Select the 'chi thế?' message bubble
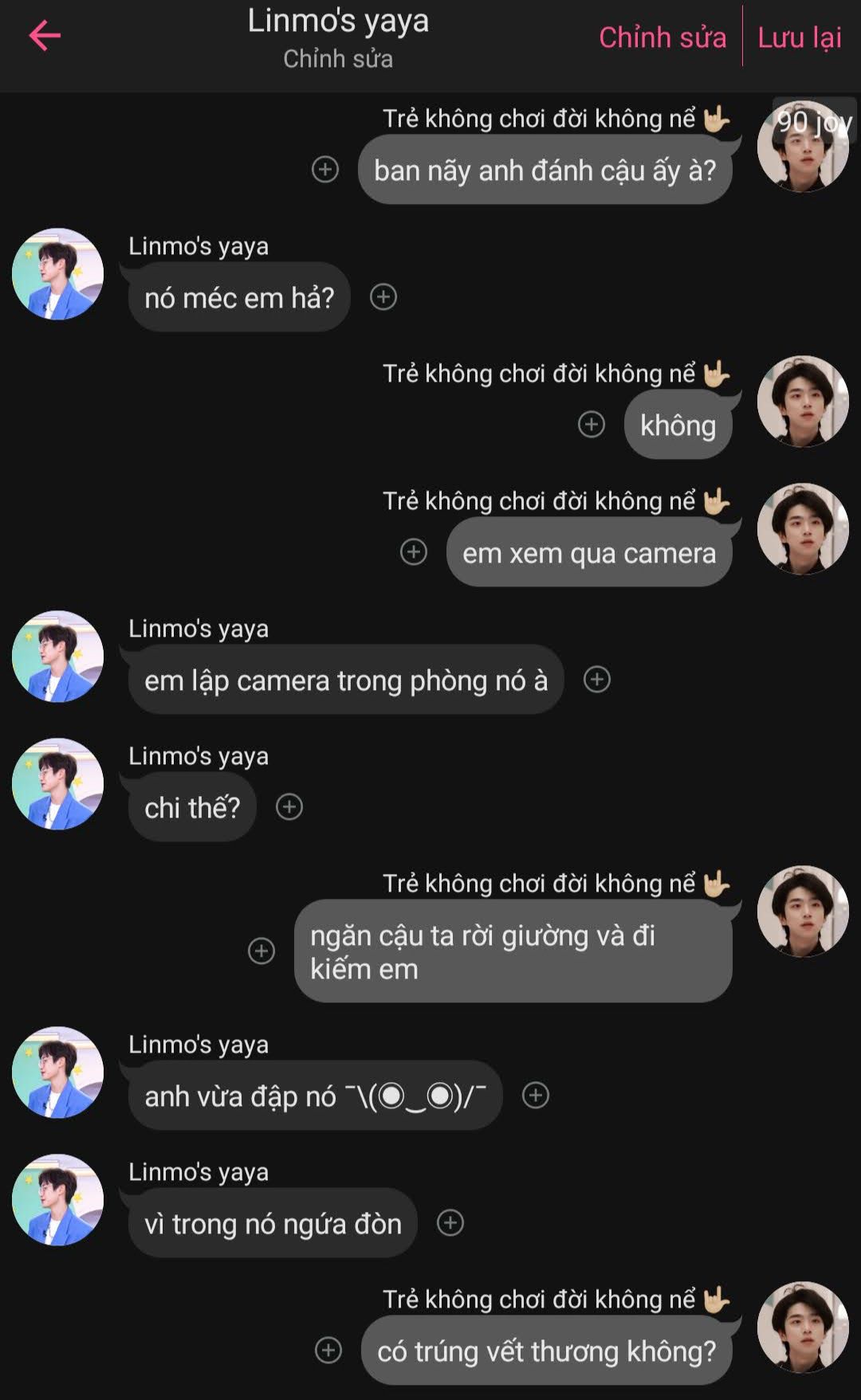The height and width of the screenshot is (1400, 861). point(192,807)
